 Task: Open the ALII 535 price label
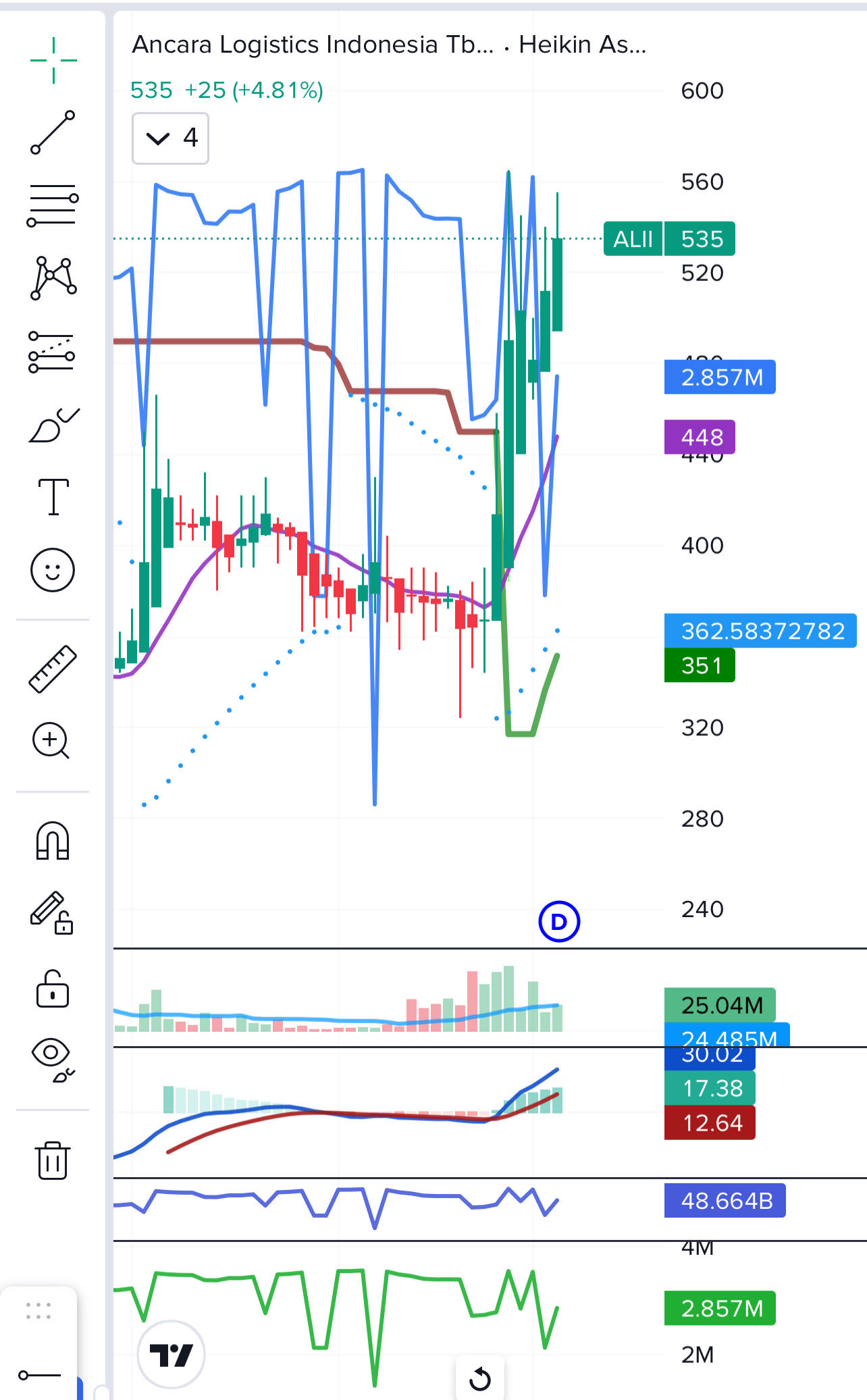[x=668, y=239]
